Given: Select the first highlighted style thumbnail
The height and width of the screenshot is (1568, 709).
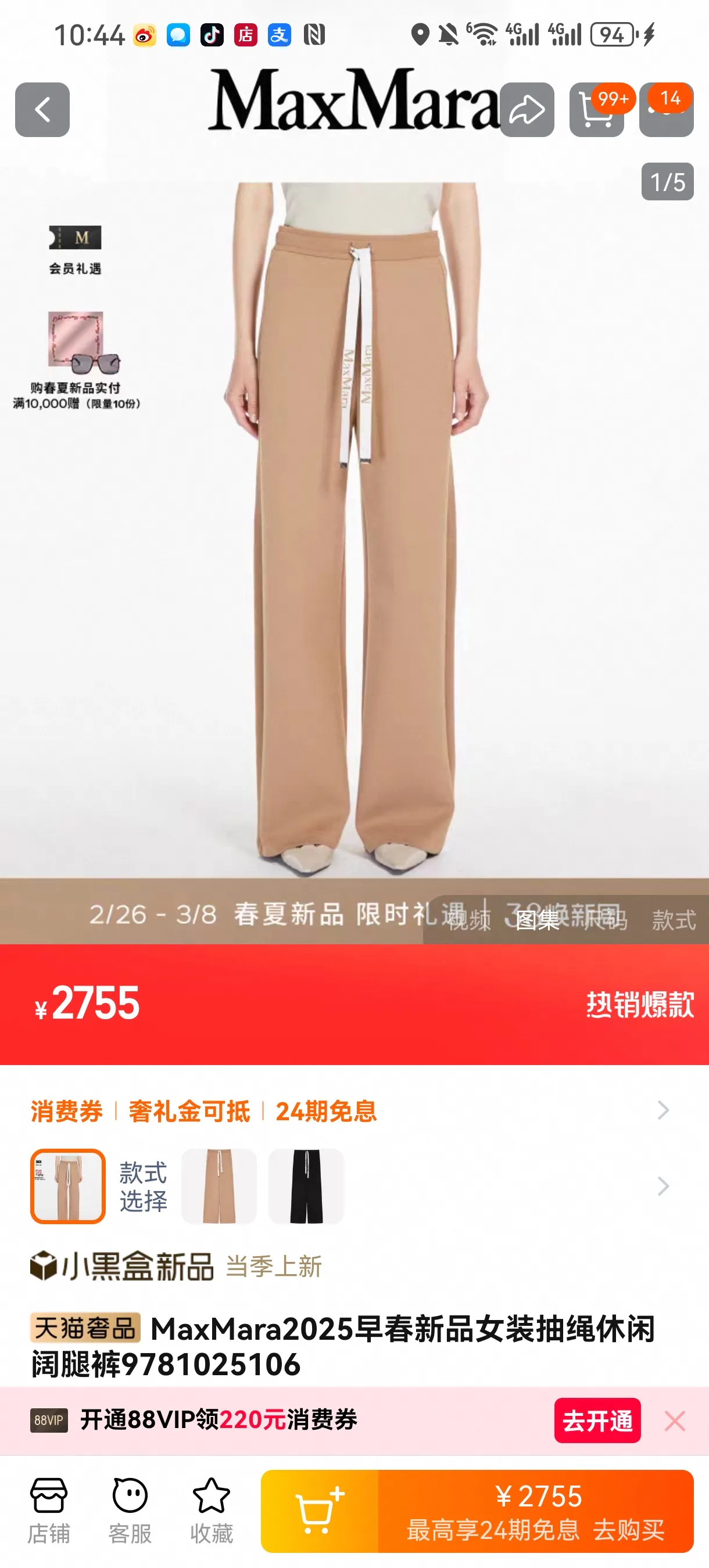Looking at the screenshot, I should [x=67, y=1186].
